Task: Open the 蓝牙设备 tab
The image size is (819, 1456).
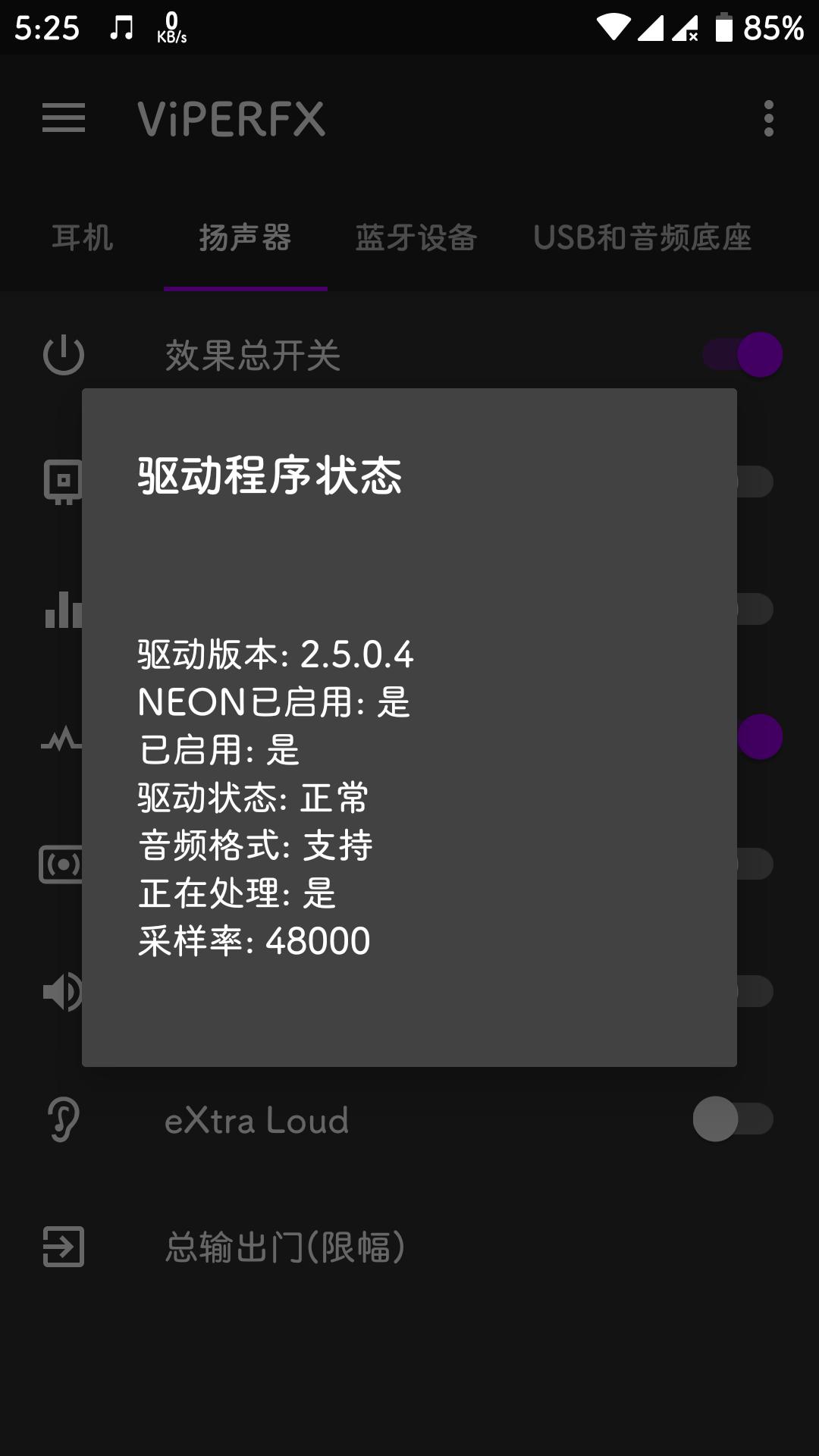Action: 416,238
